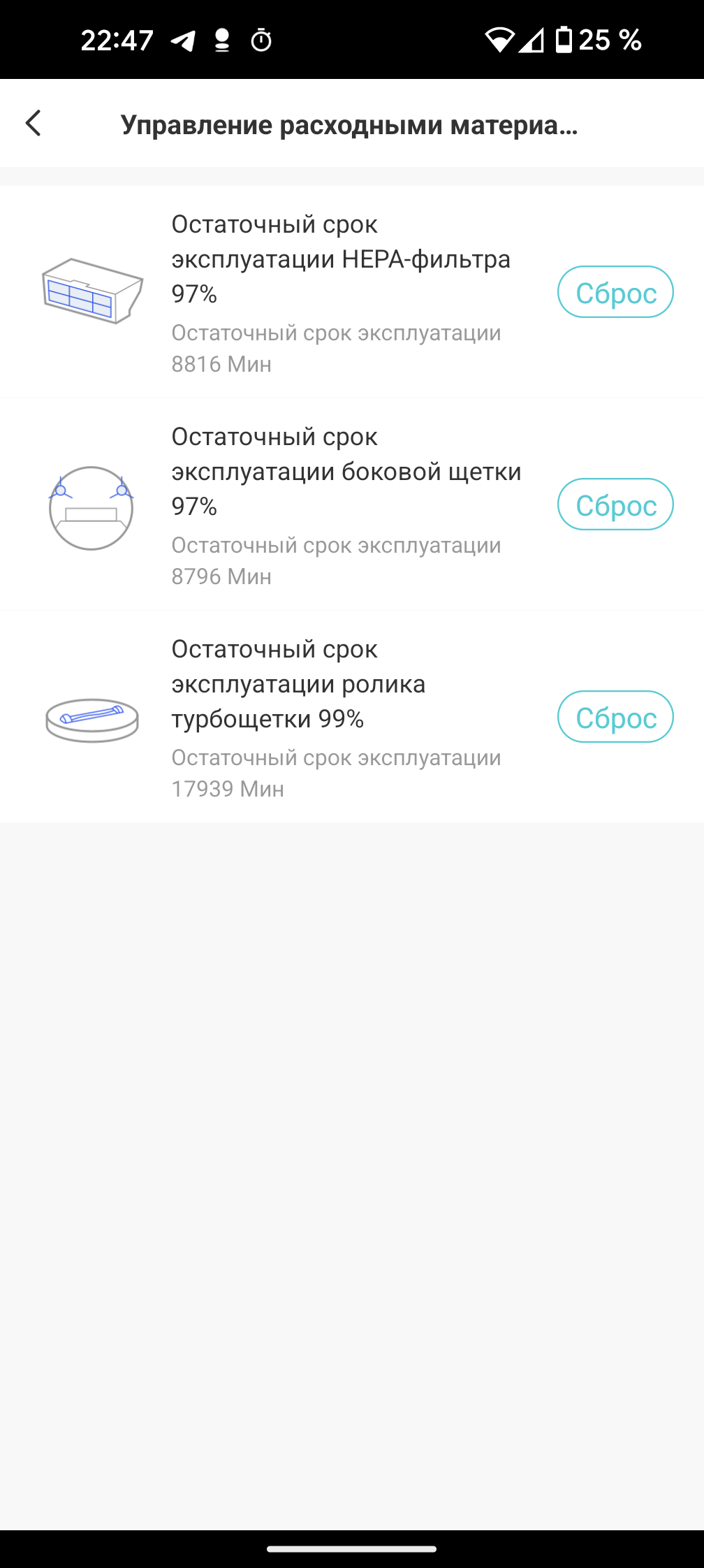Image resolution: width=704 pixels, height=1568 pixels.
Task: Reset the HEPA filter remaining life
Action: coord(615,292)
